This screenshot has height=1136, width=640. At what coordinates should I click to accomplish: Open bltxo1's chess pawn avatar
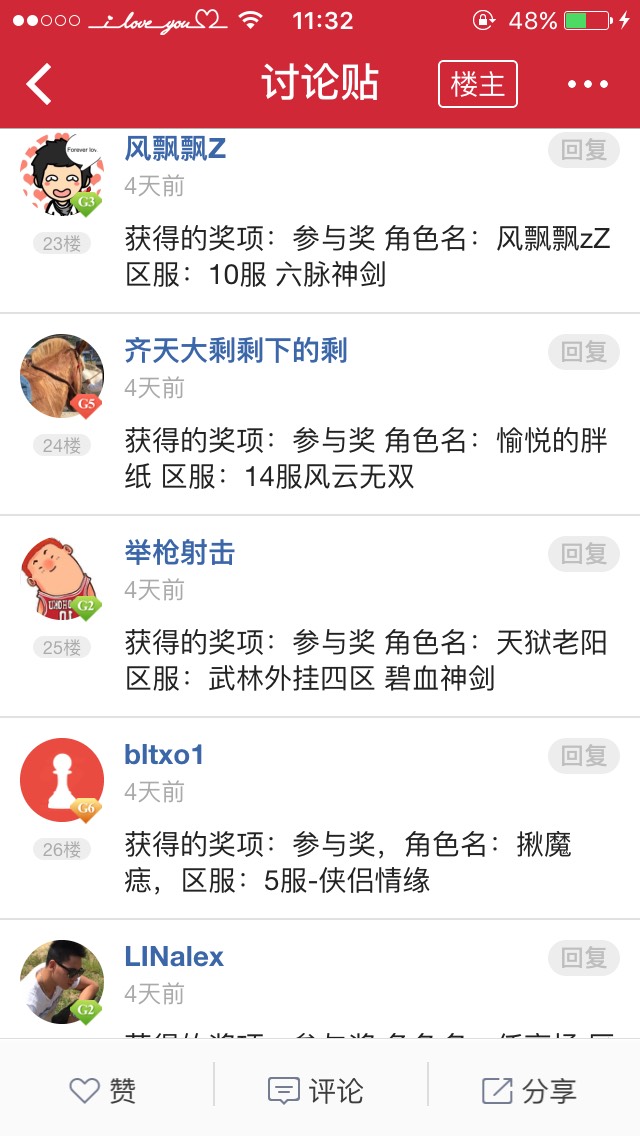click(x=62, y=780)
